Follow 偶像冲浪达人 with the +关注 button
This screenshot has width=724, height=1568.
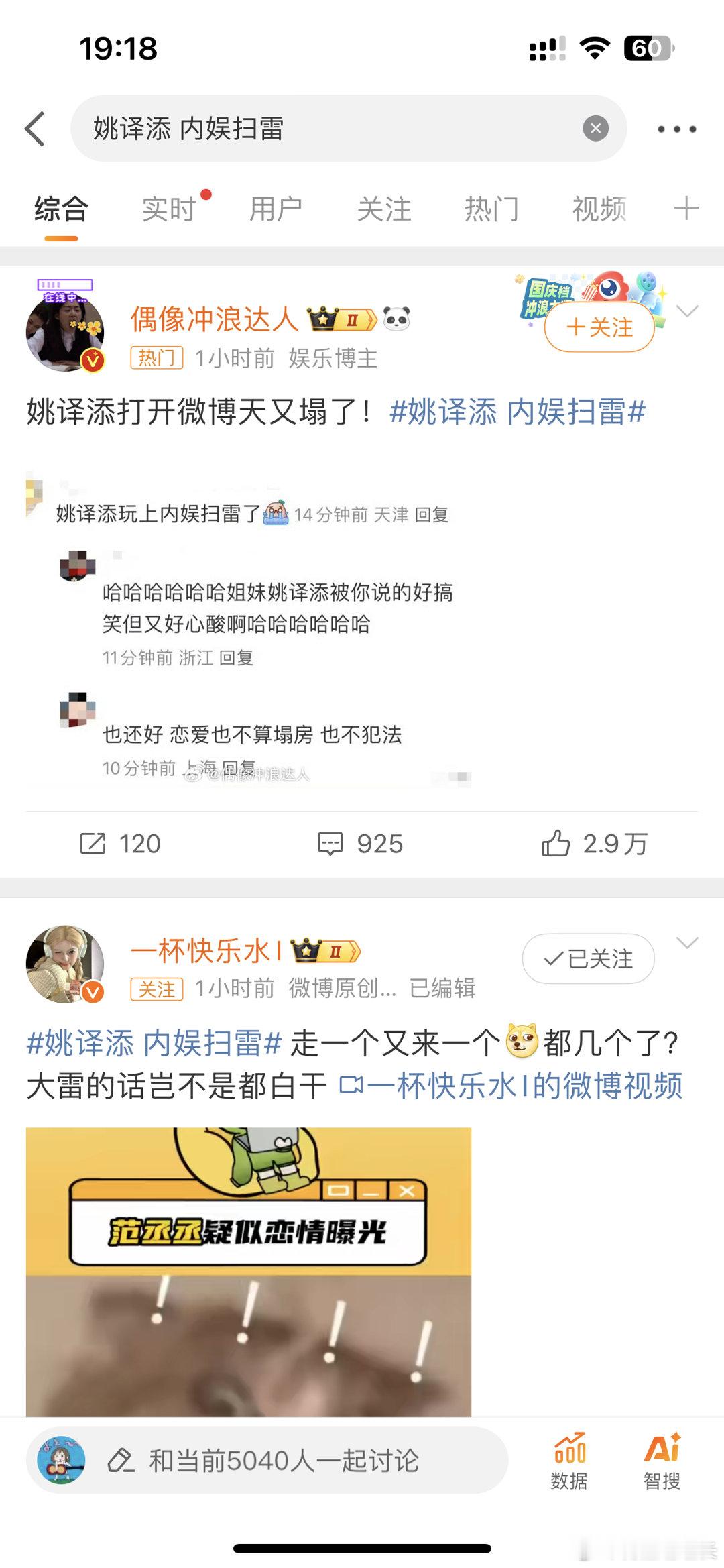(x=599, y=328)
